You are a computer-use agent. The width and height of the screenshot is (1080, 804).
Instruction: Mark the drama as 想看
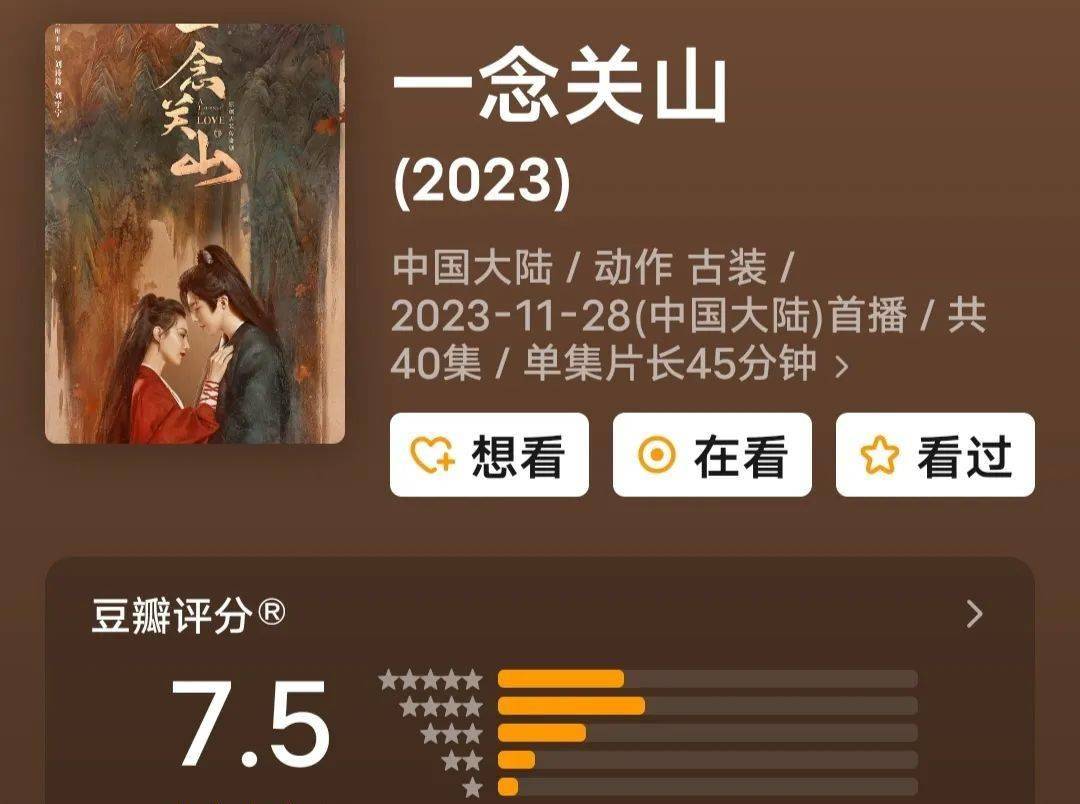tap(489, 455)
